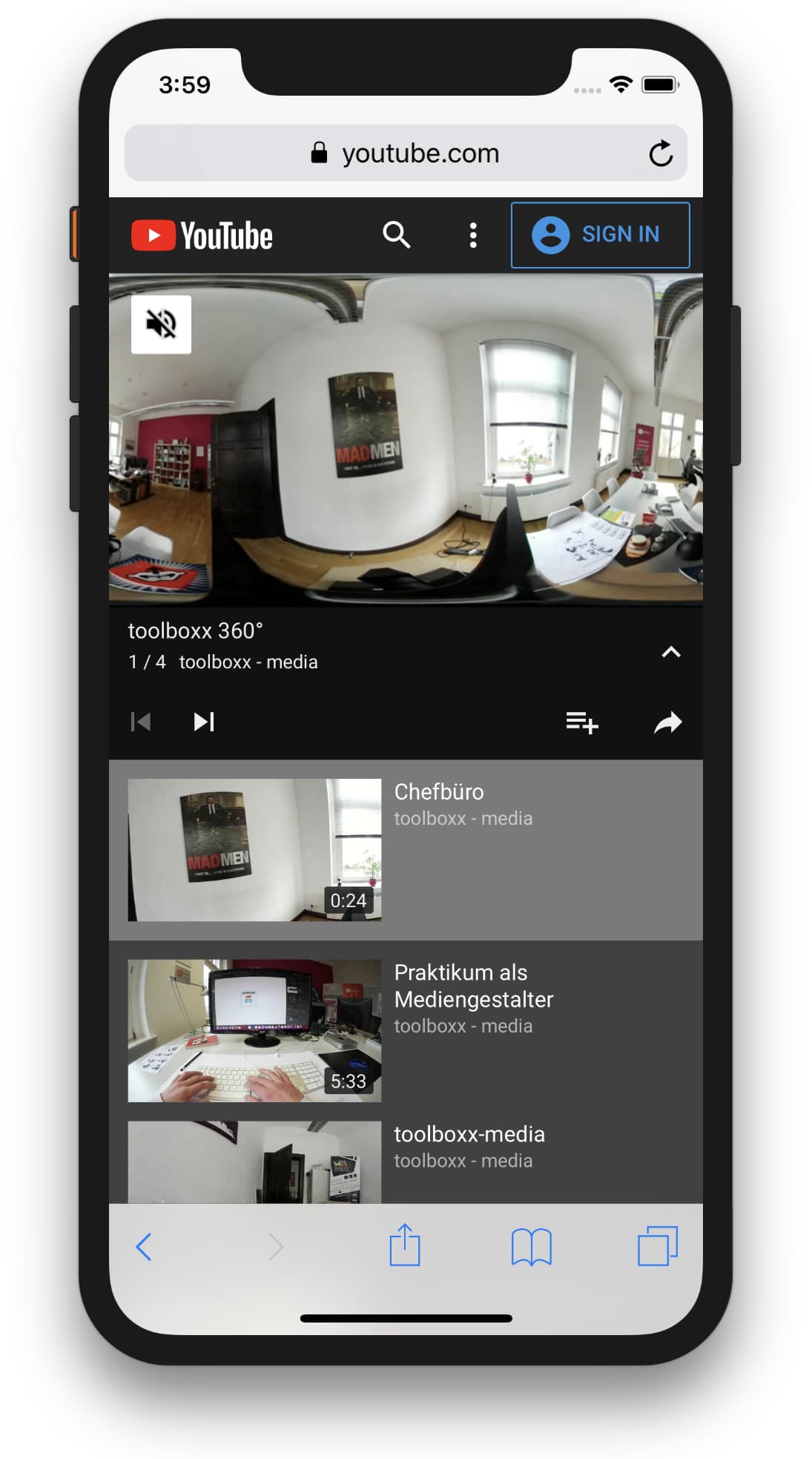Reload the youtube.com page
Screen dimensions: 812x1459
point(660,154)
